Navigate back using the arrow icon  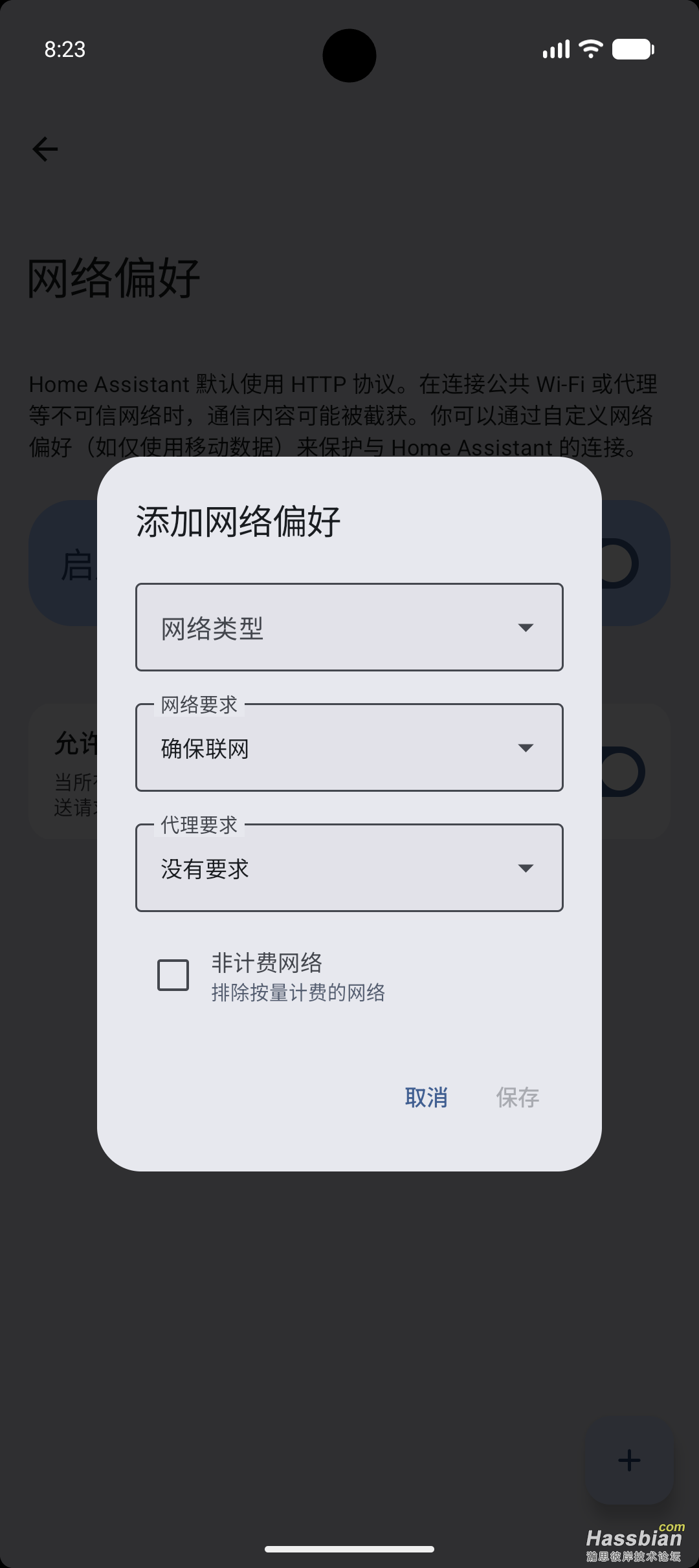[45, 149]
